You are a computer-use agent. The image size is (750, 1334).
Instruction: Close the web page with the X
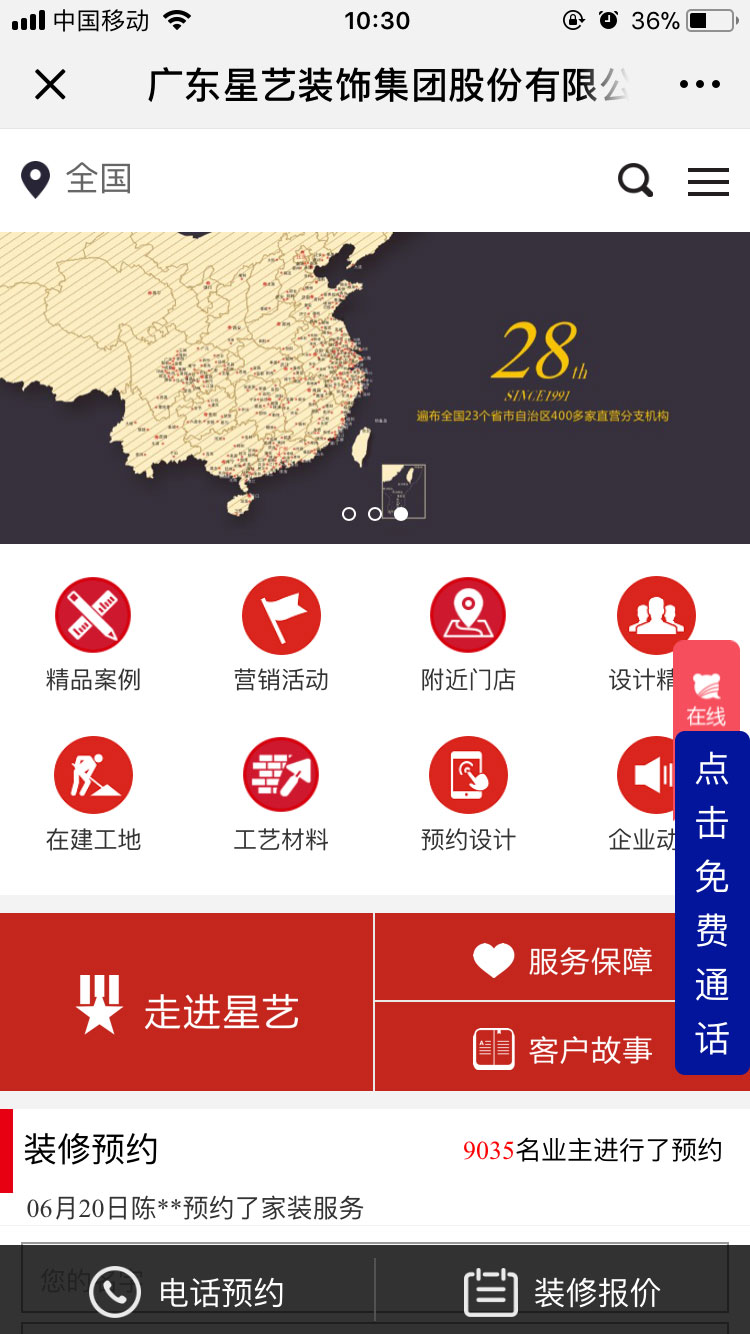pyautogui.click(x=50, y=85)
